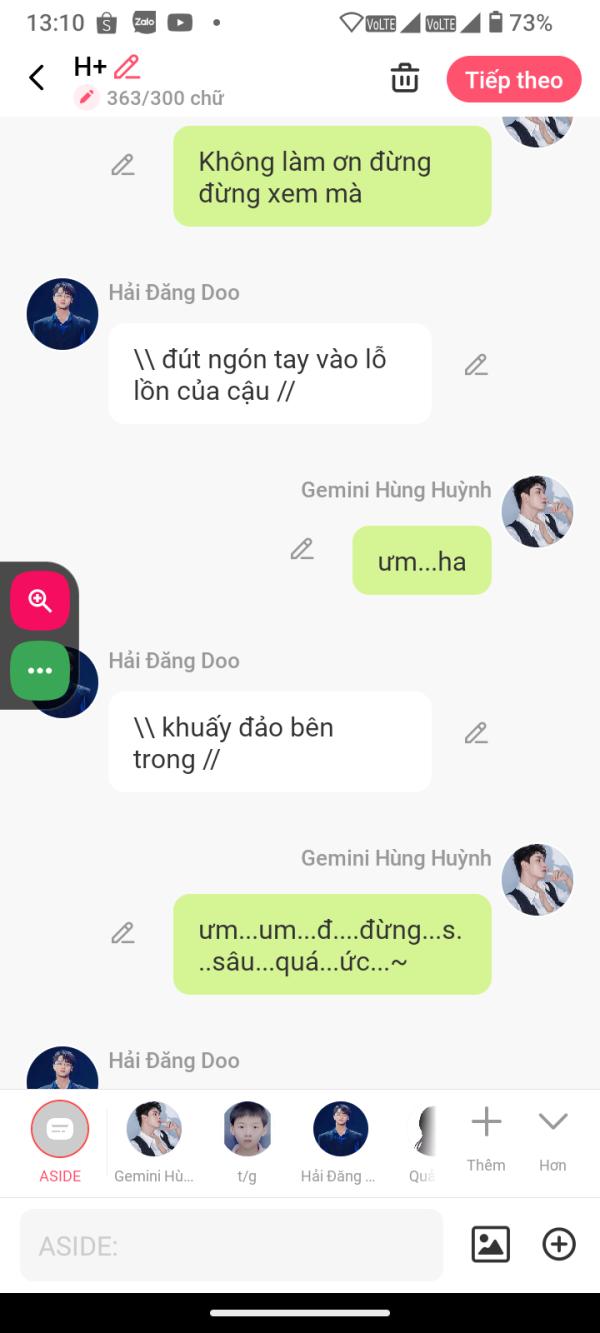Select the ASIDE narrator option
This screenshot has height=1333, width=600.
coord(60,1140)
